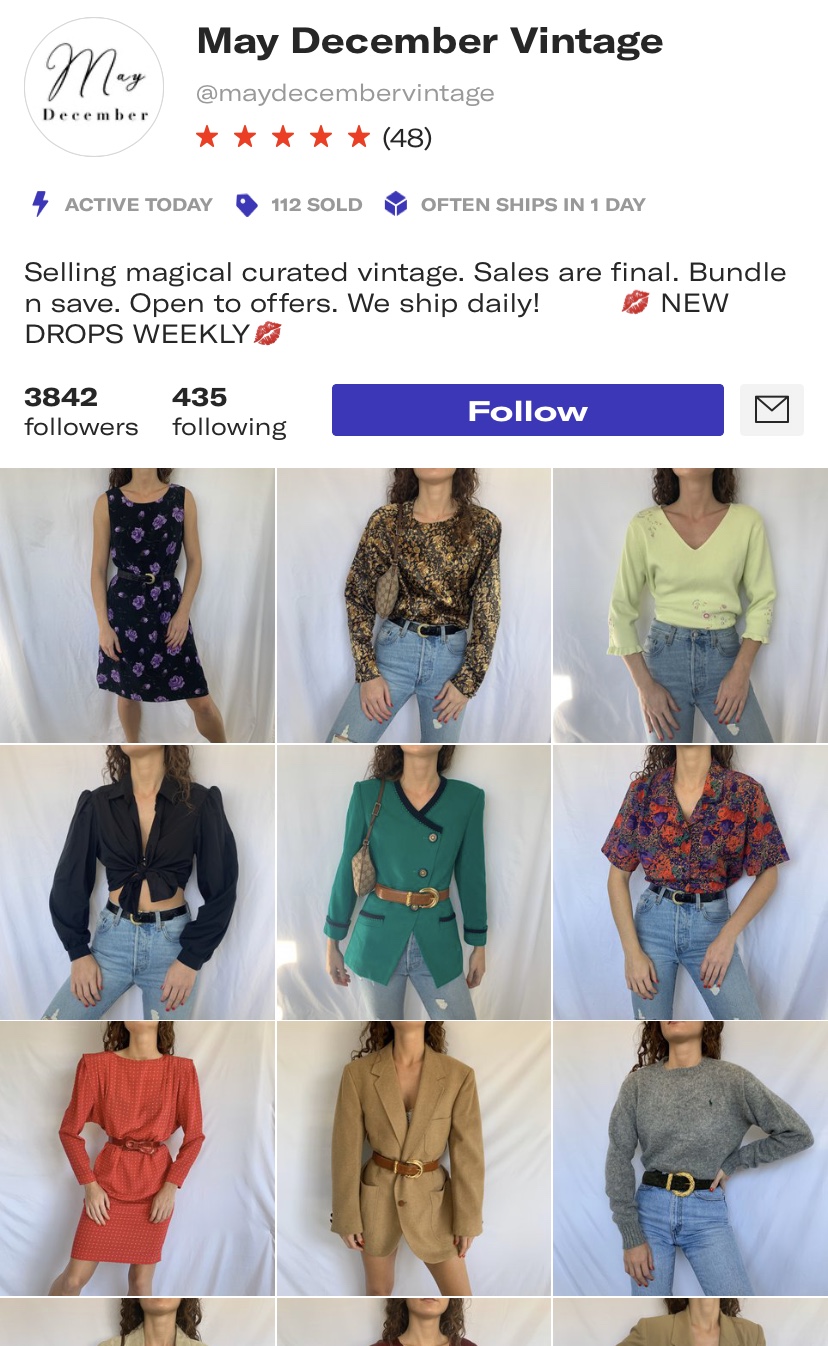Open the 3842 followers list
Image resolution: width=828 pixels, height=1346 pixels.
(x=81, y=411)
